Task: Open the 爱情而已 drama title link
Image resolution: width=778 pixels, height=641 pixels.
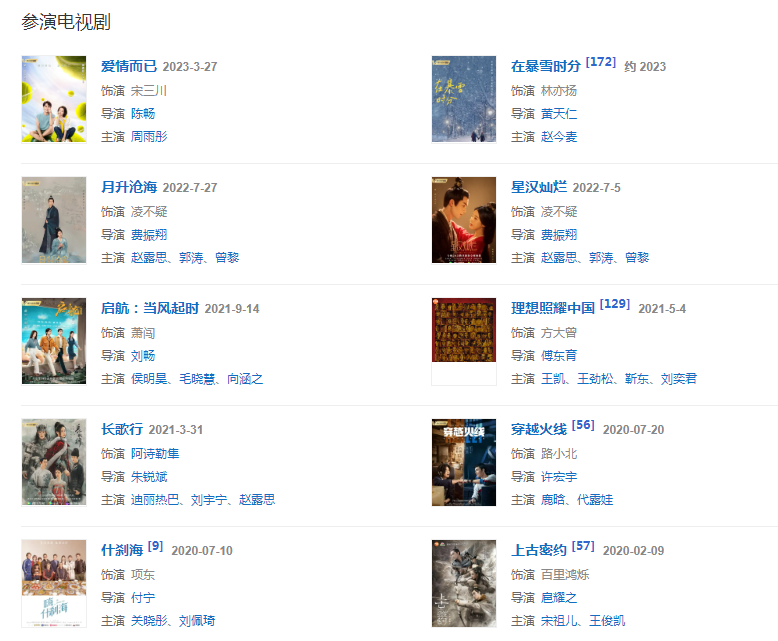Action: coord(129,67)
